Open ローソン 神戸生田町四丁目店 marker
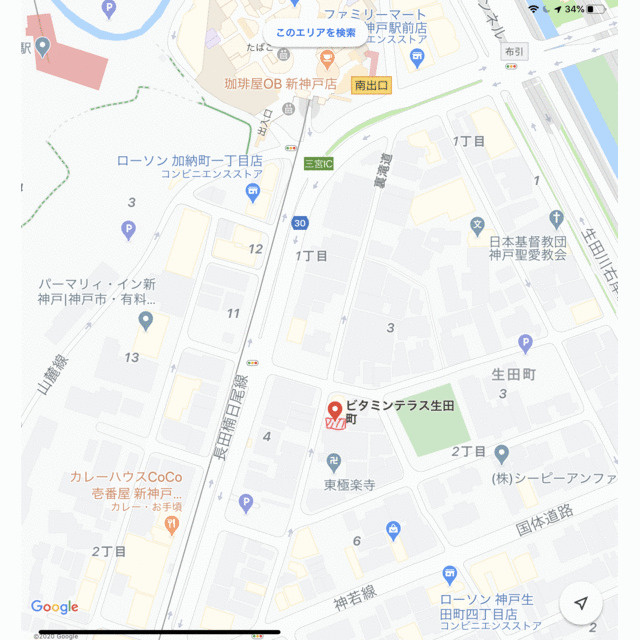 pos(449,575)
